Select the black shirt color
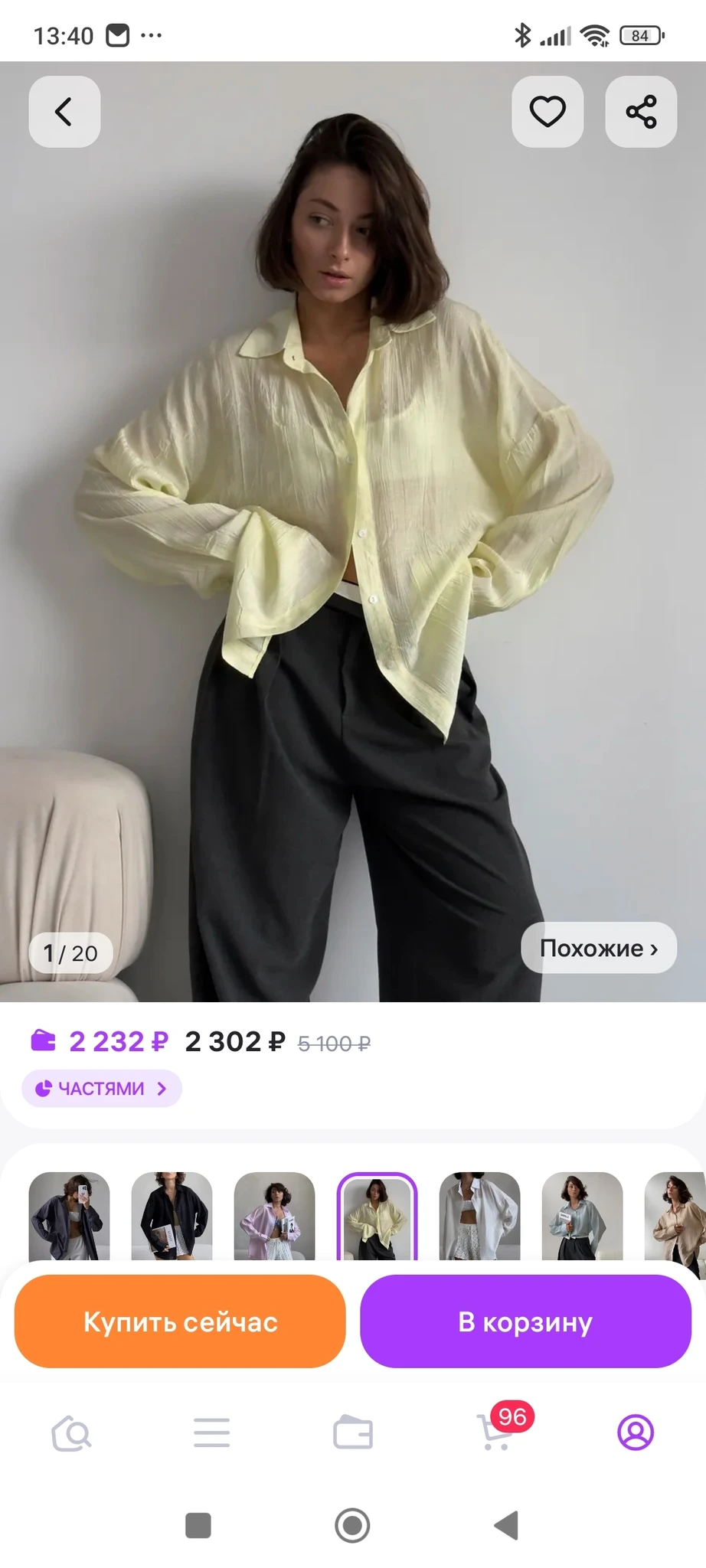The image size is (706, 1568). 172,1214
